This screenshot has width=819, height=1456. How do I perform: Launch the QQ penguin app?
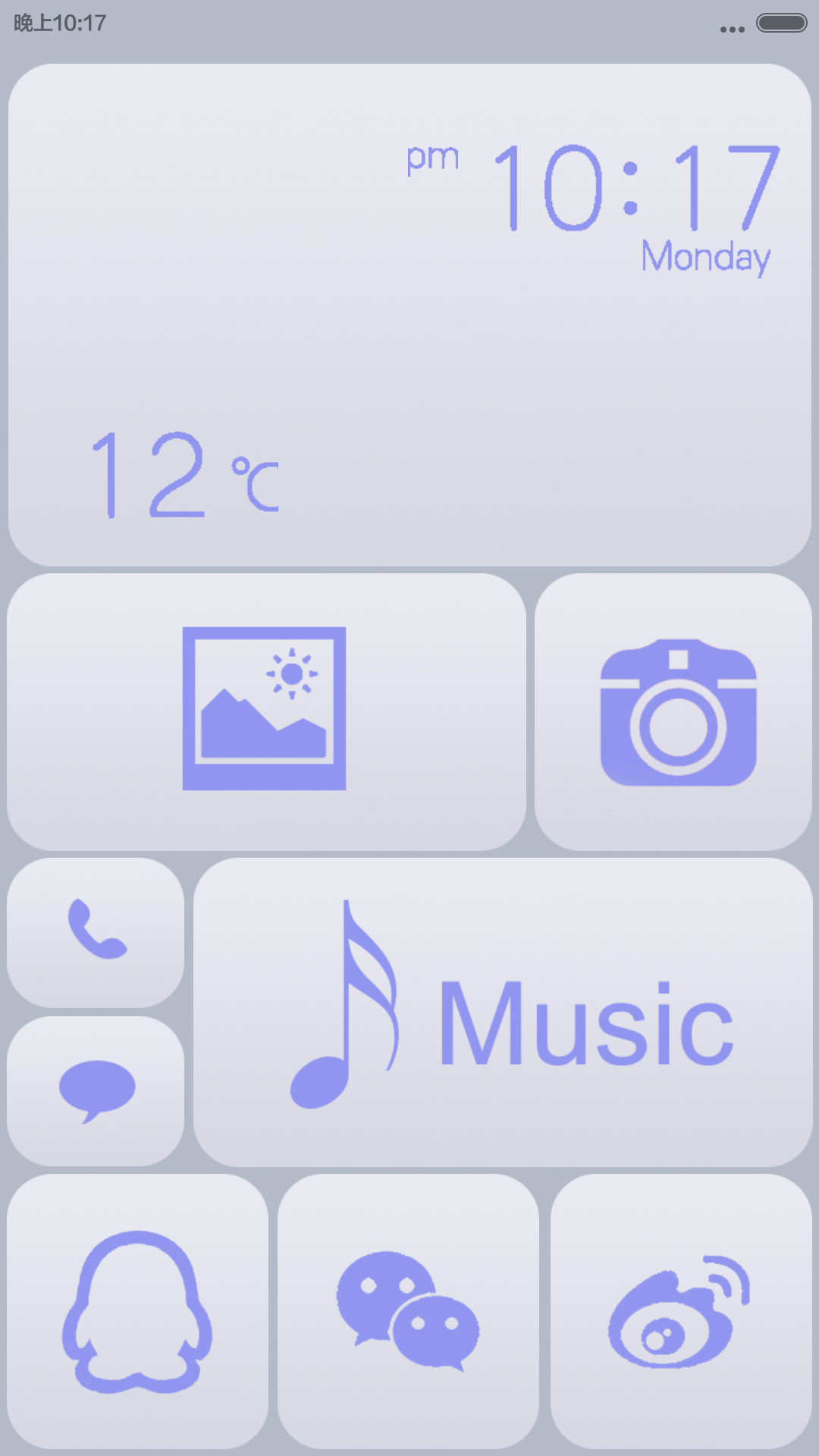(x=137, y=1311)
